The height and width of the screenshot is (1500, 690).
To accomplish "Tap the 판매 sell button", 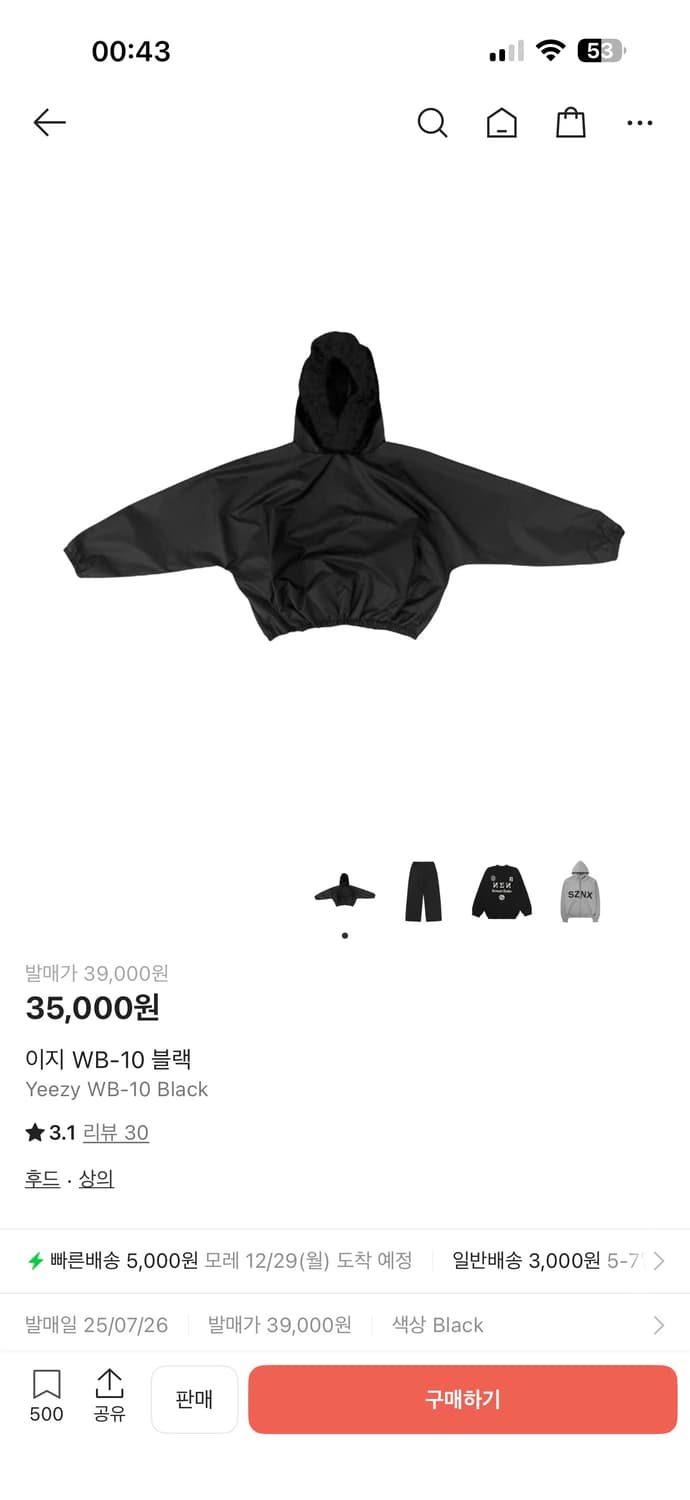I will (x=194, y=1399).
